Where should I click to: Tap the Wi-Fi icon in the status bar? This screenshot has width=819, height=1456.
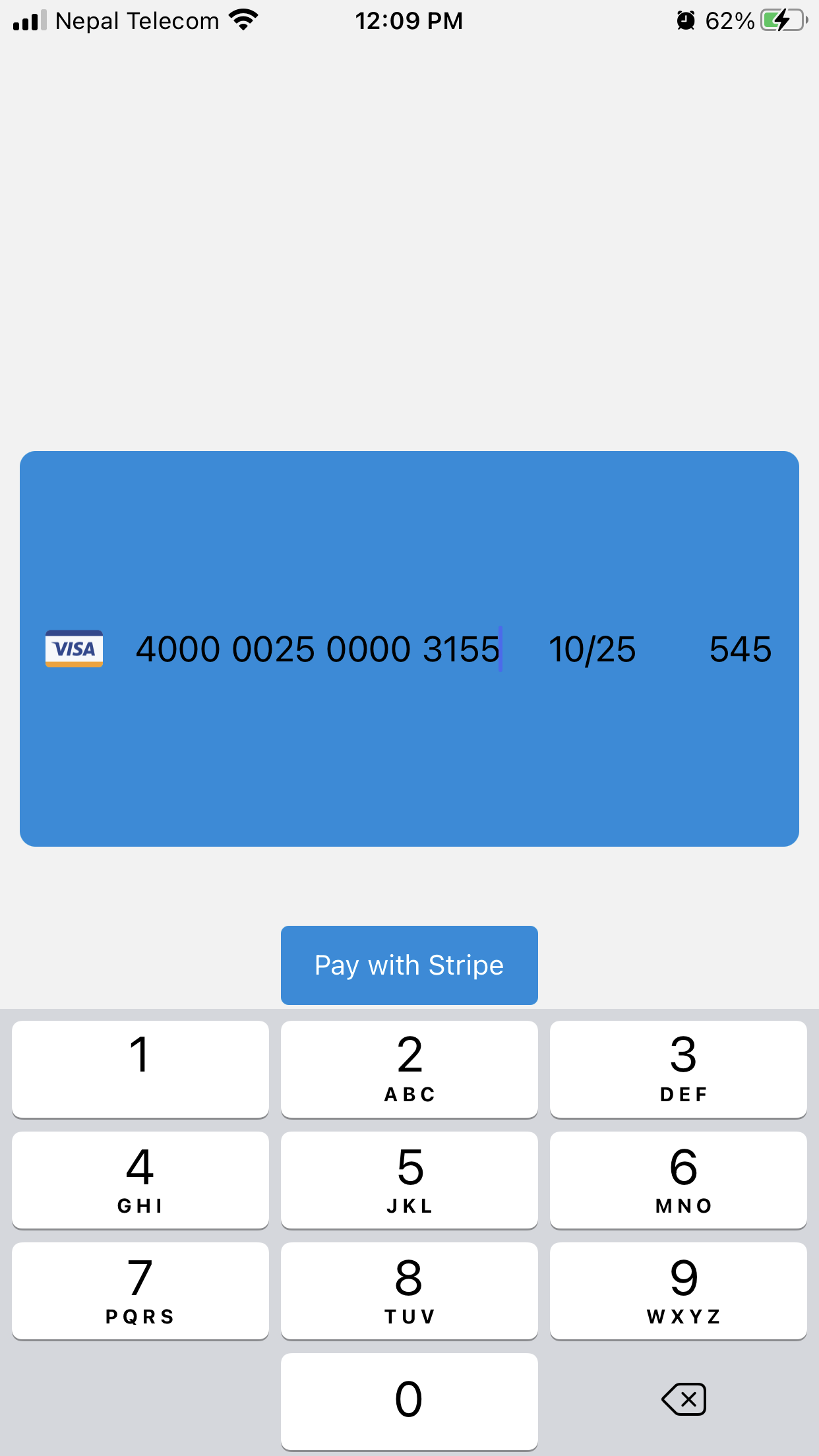243,20
